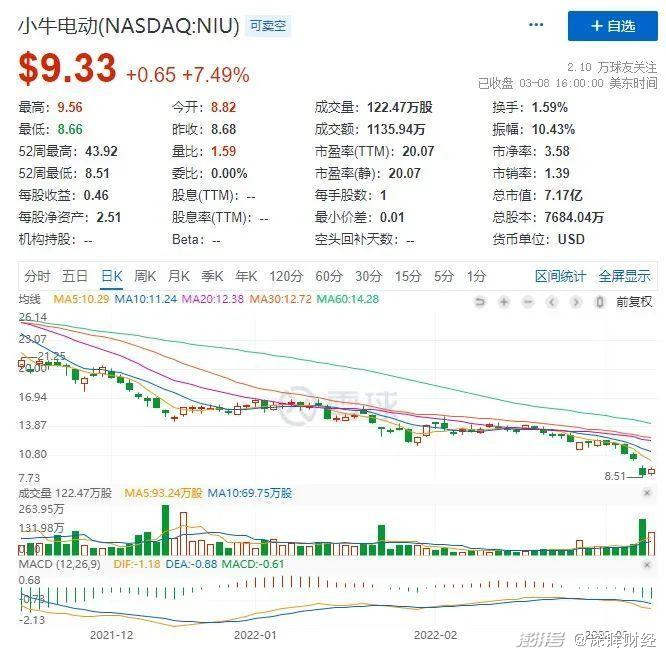Open the three-dot more options menu
This screenshot has height=654, width=666.
(x=537, y=26)
